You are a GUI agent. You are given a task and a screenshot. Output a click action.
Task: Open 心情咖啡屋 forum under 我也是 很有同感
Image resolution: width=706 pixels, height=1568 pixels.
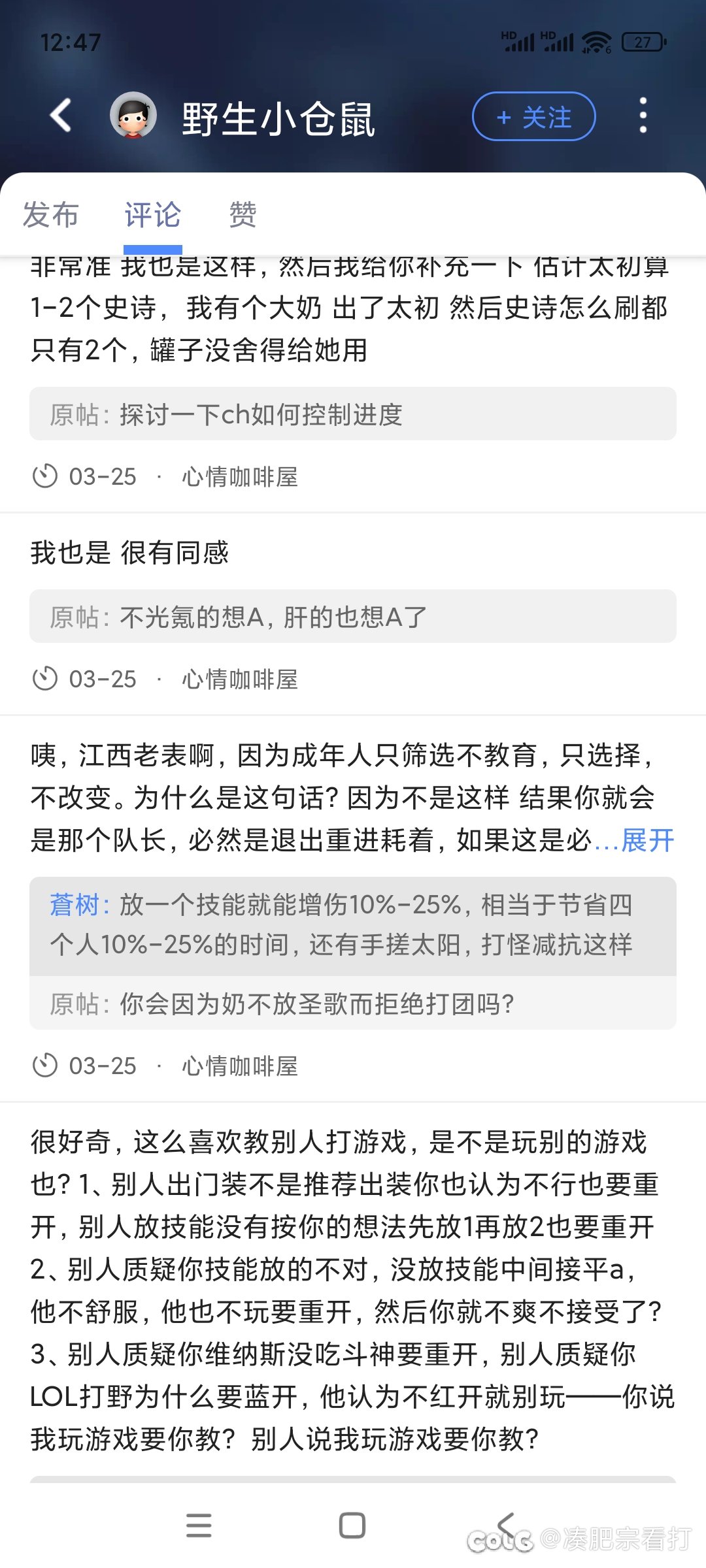(240, 679)
